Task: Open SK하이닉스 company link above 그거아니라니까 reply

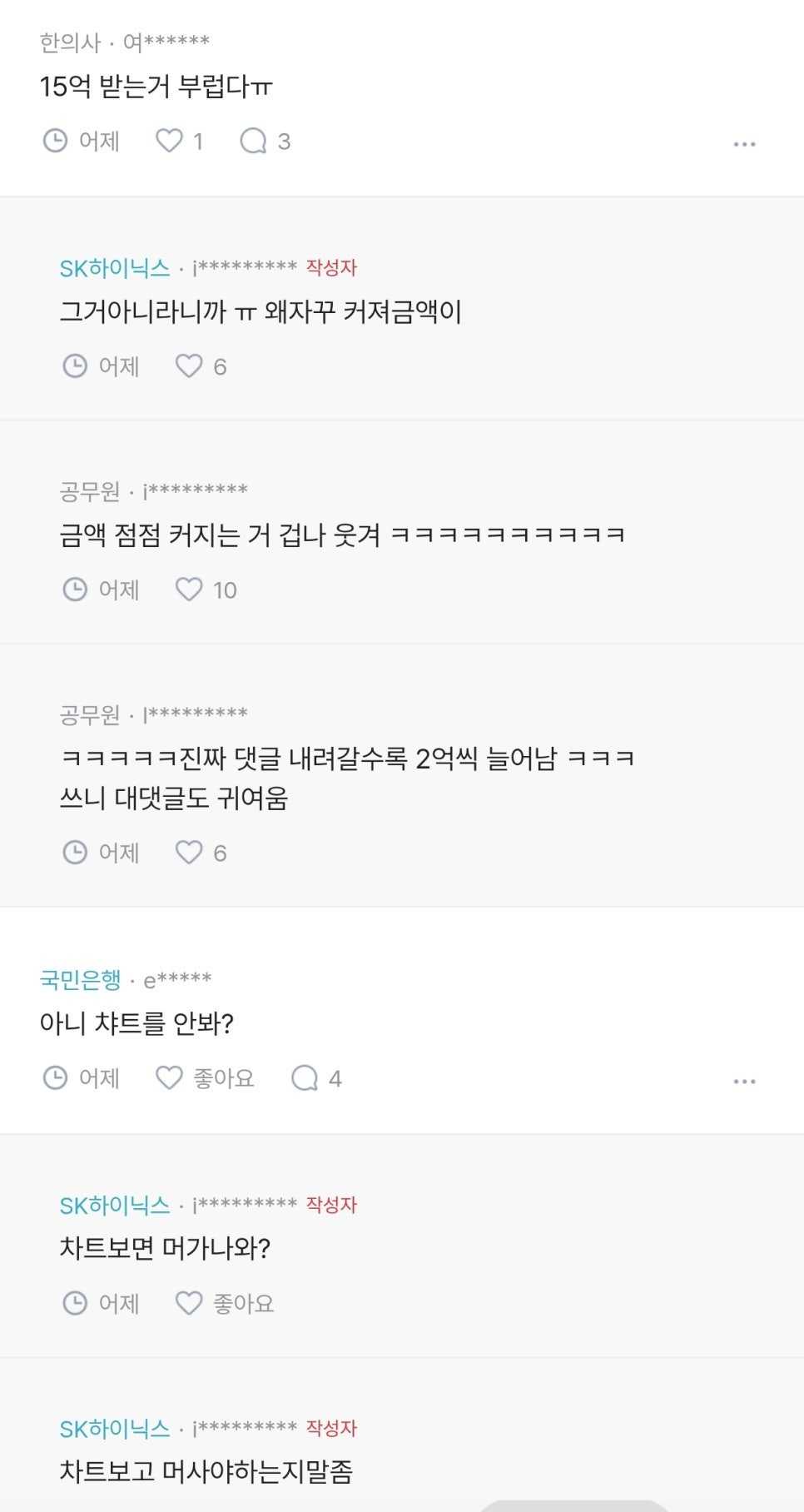Action: coord(115,268)
